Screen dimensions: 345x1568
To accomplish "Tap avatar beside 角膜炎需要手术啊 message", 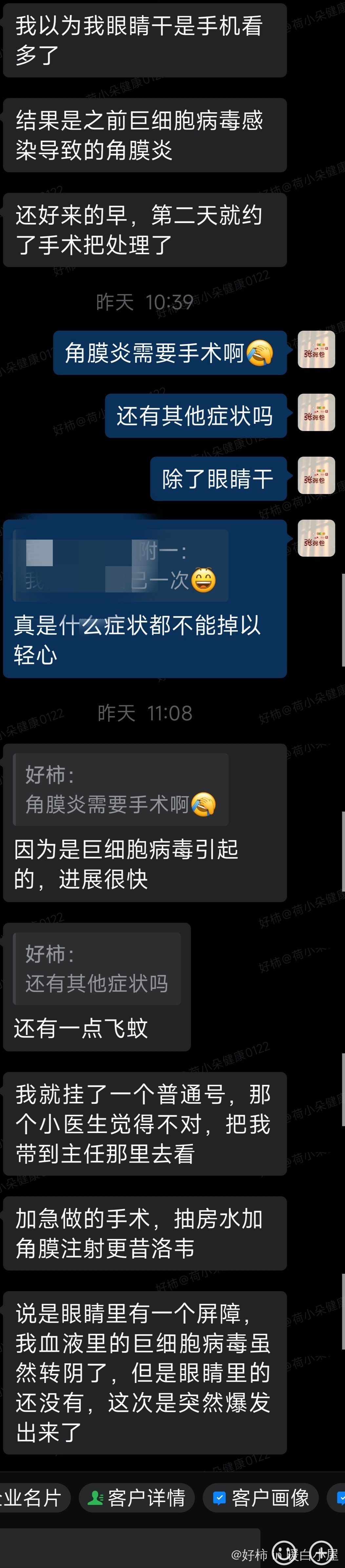I will pyautogui.click(x=316, y=350).
